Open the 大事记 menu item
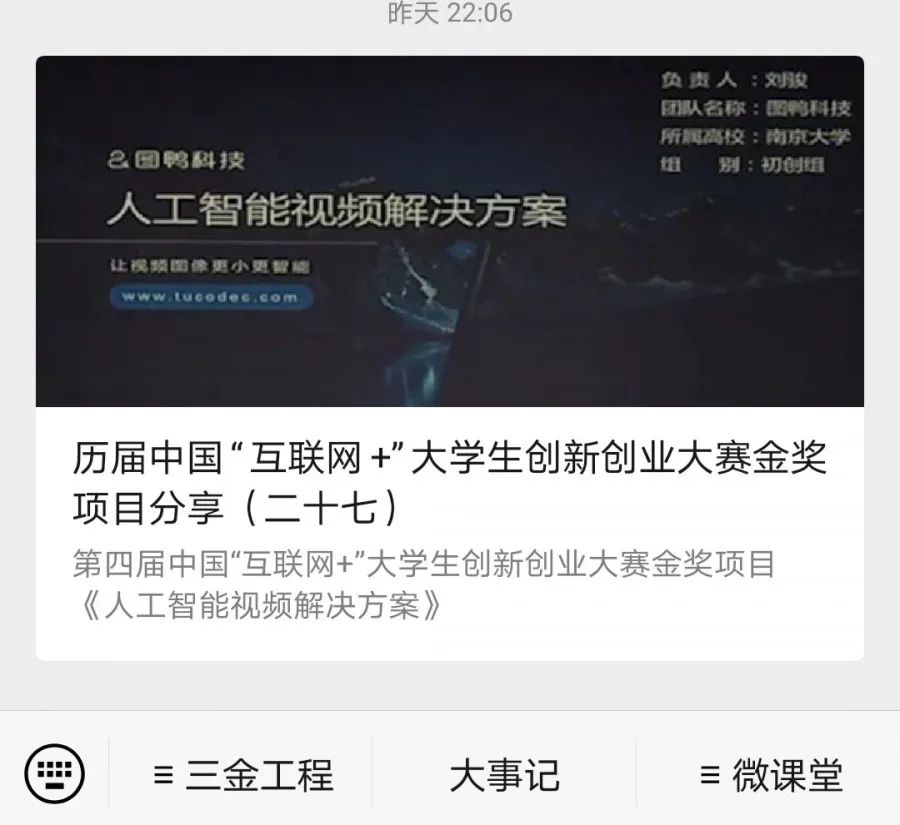This screenshot has width=900, height=825. point(504,775)
